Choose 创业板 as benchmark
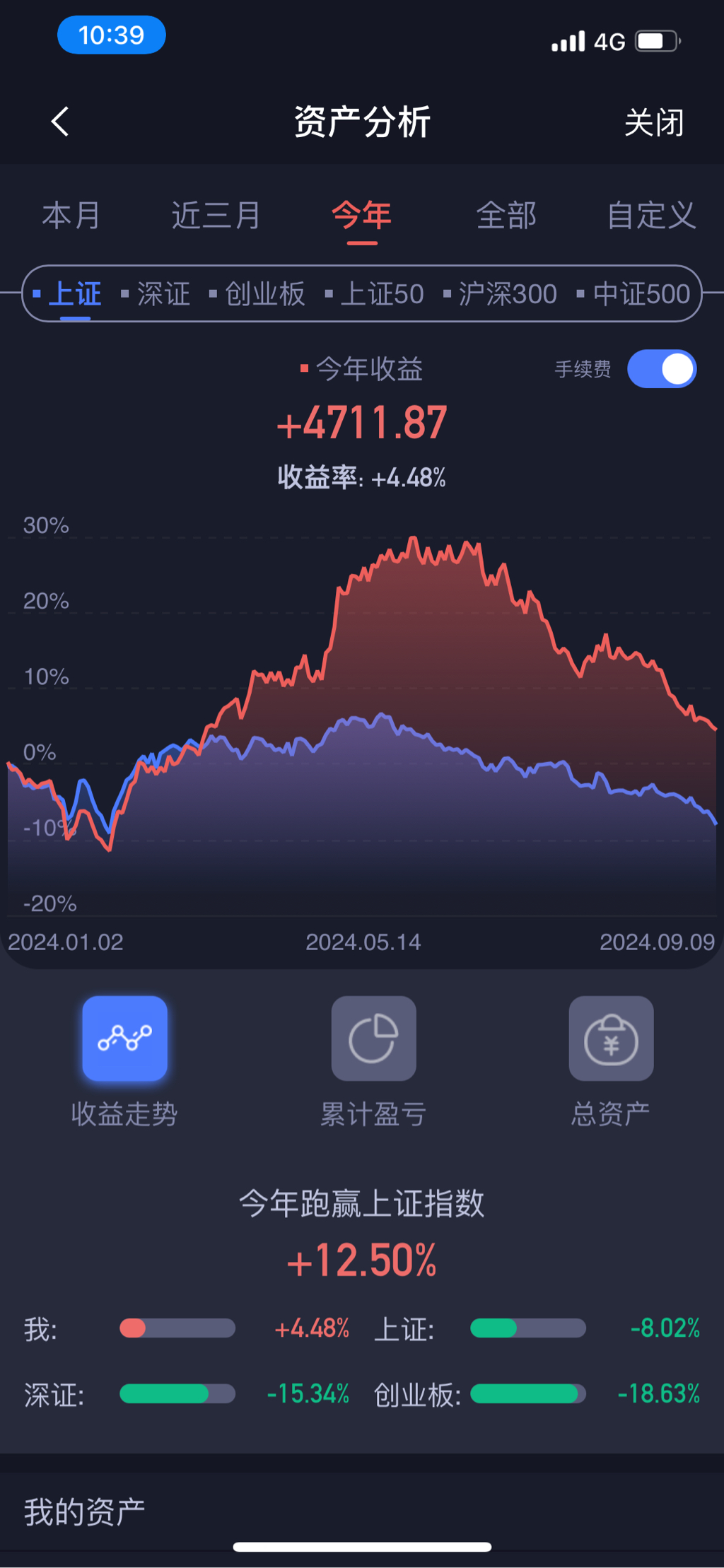 [x=264, y=294]
